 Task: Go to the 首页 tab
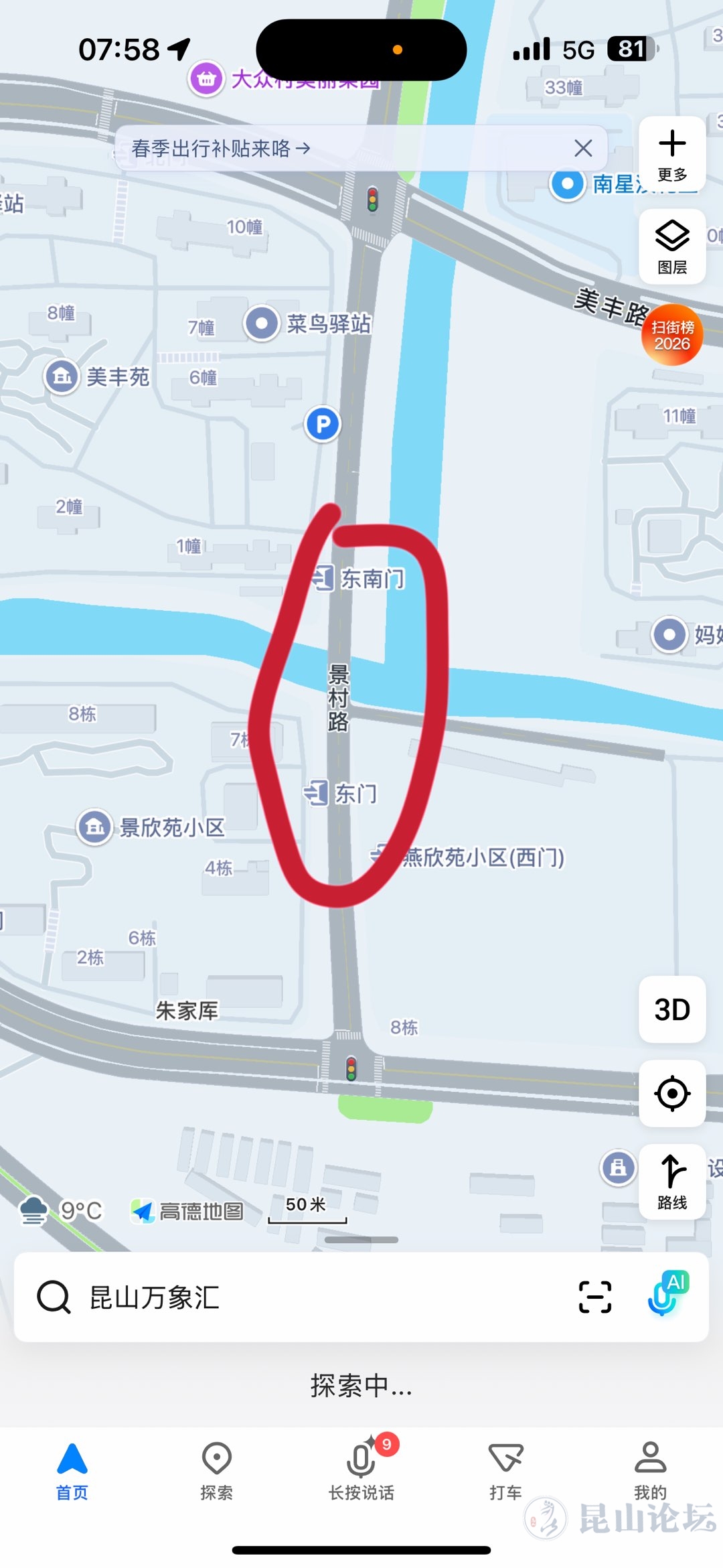click(x=72, y=1470)
